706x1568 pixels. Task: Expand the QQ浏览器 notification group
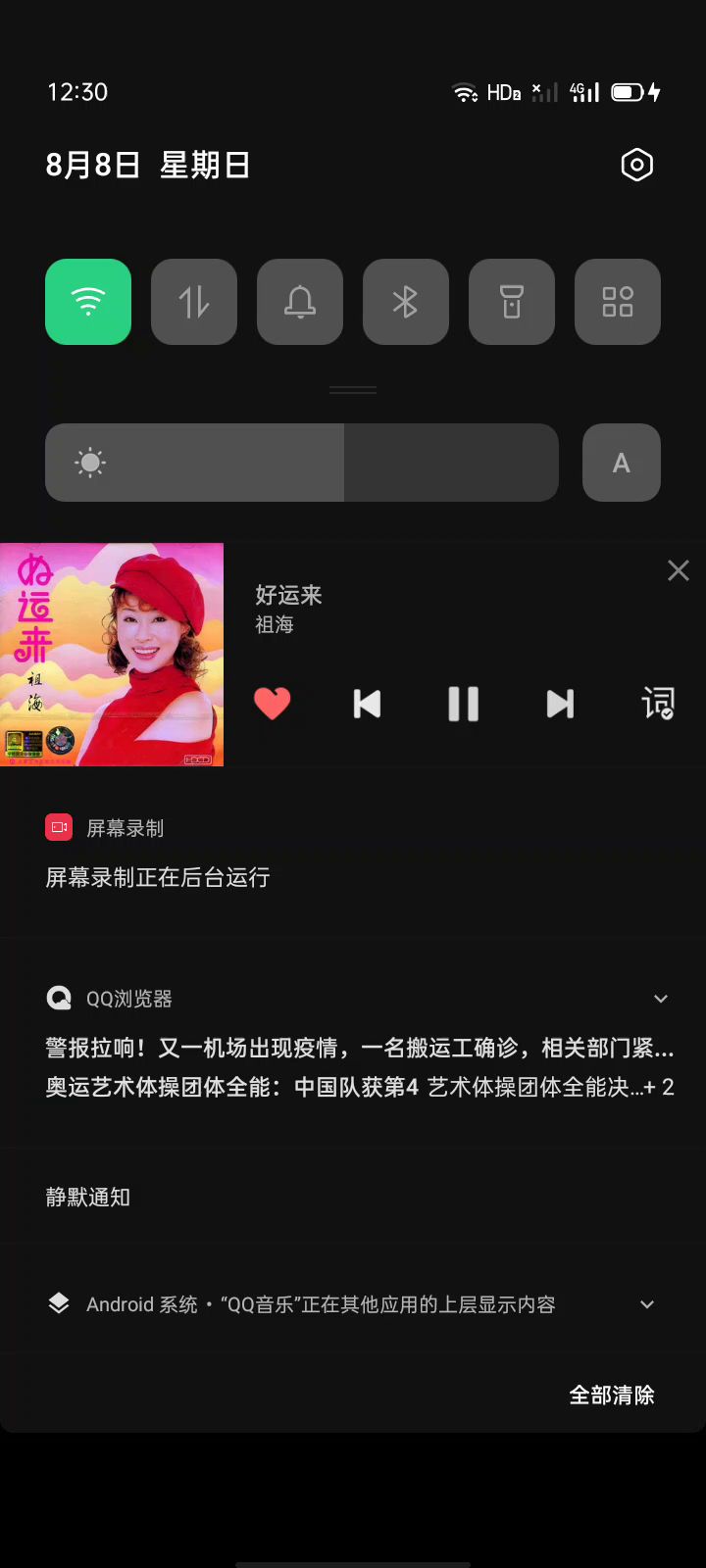(661, 999)
